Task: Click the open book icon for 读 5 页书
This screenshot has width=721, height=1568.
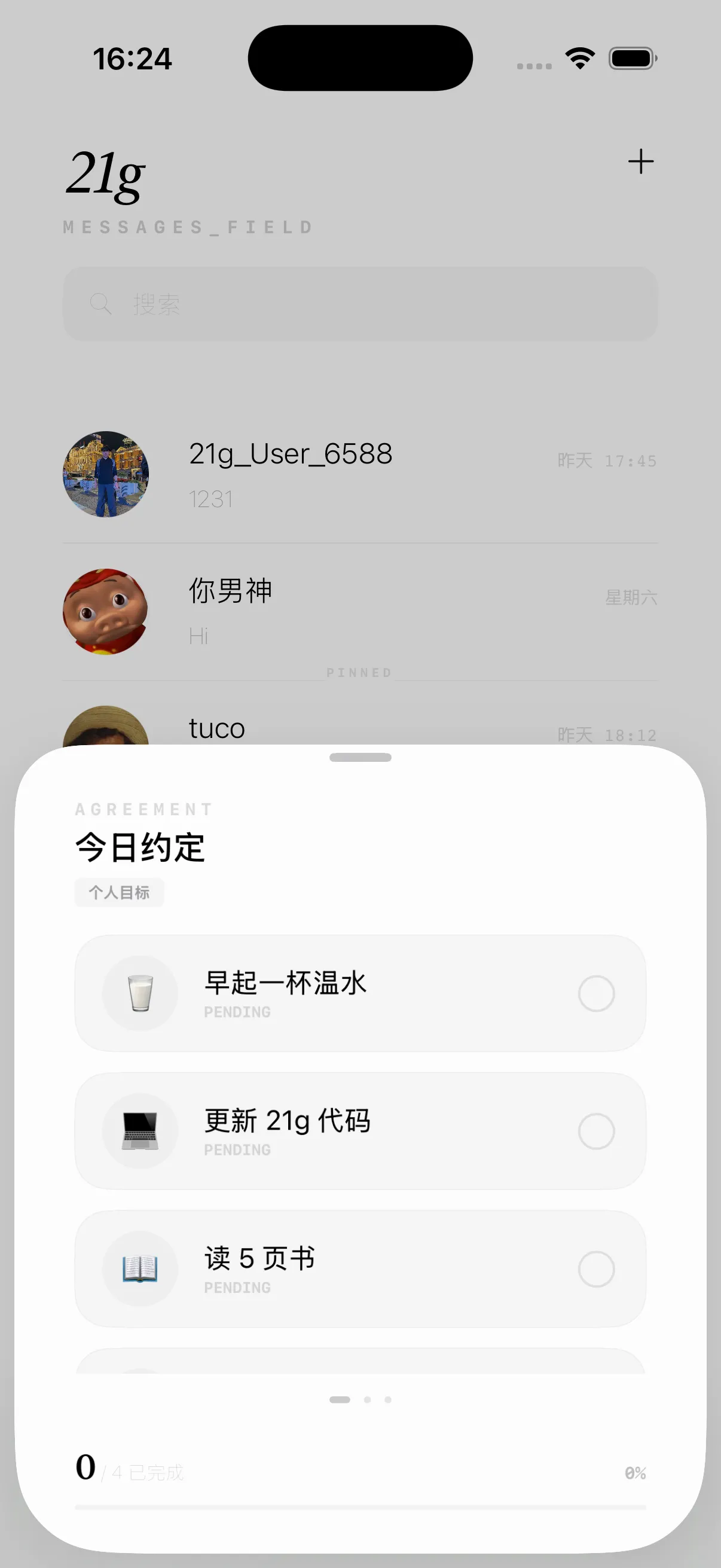Action: [x=140, y=1269]
